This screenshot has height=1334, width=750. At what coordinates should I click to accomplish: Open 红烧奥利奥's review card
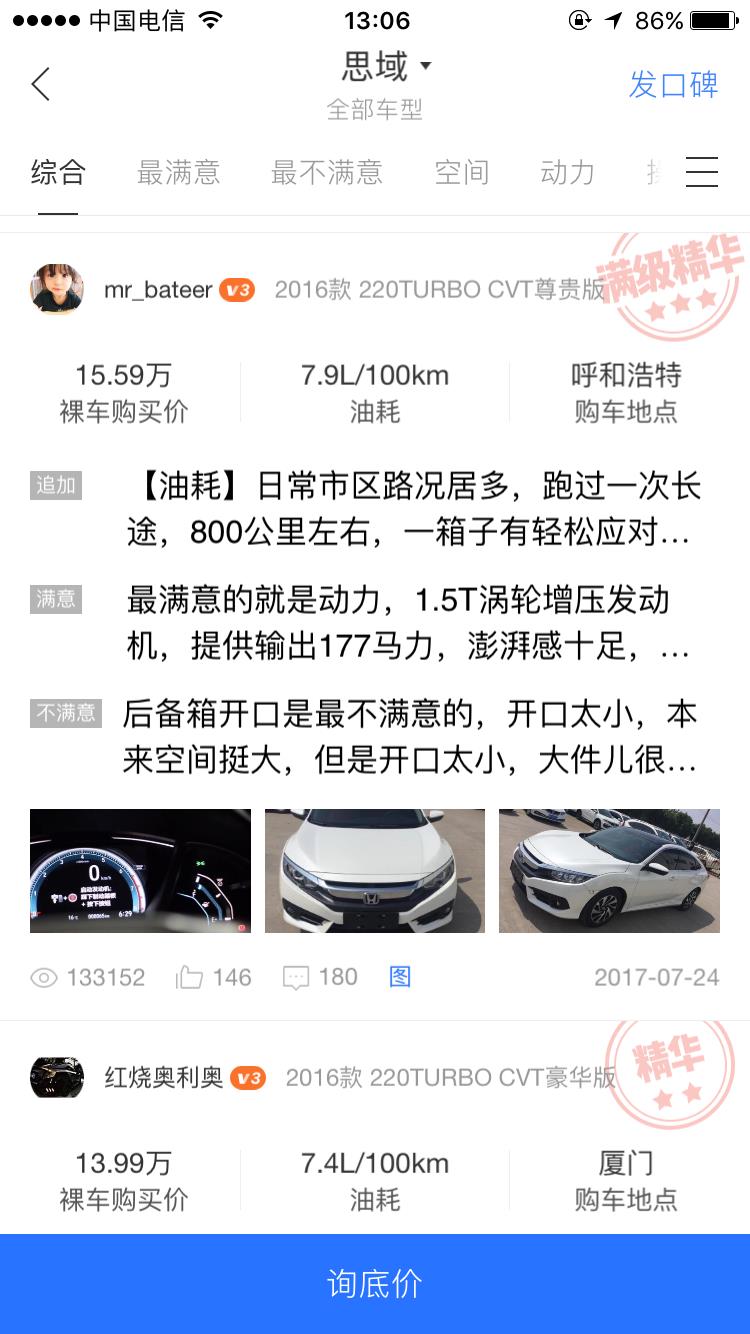(x=375, y=1128)
